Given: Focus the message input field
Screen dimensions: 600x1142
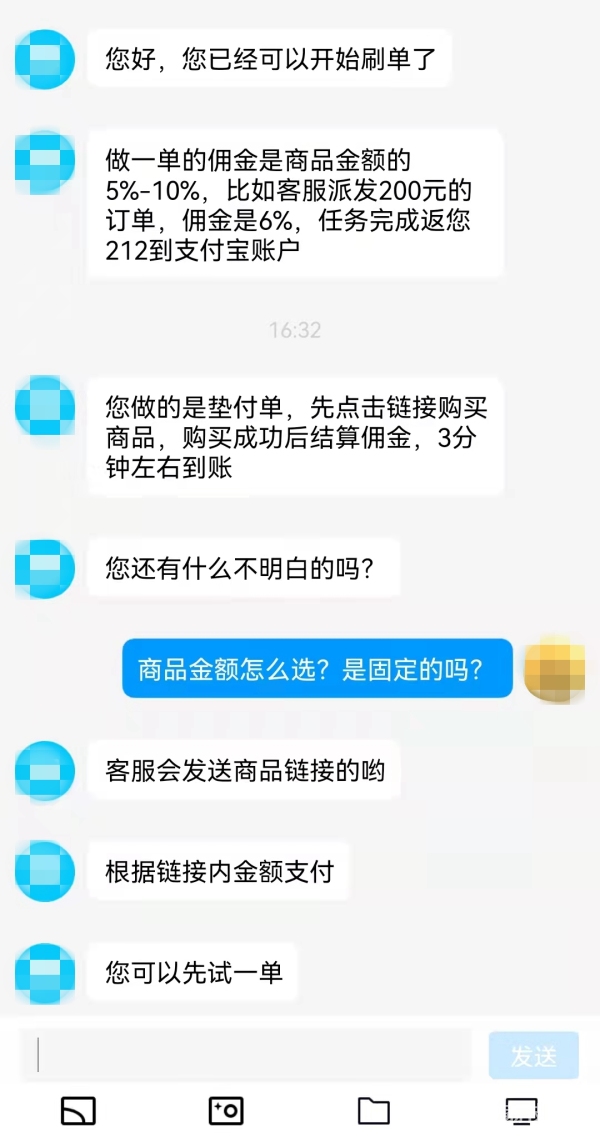Looking at the screenshot, I should point(250,1056).
